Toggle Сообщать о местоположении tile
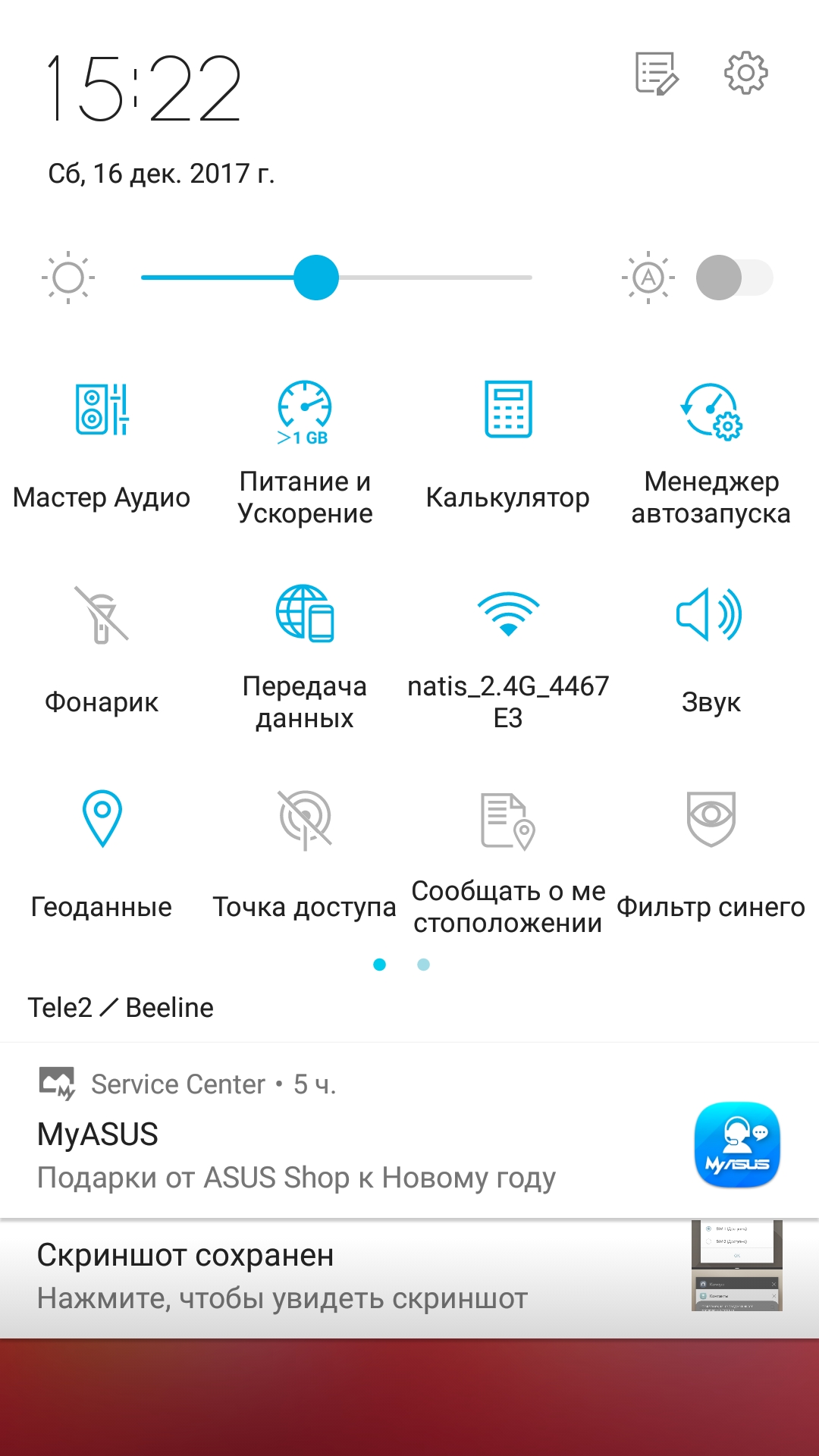Viewport: 819px width, 1456px height. [x=508, y=821]
